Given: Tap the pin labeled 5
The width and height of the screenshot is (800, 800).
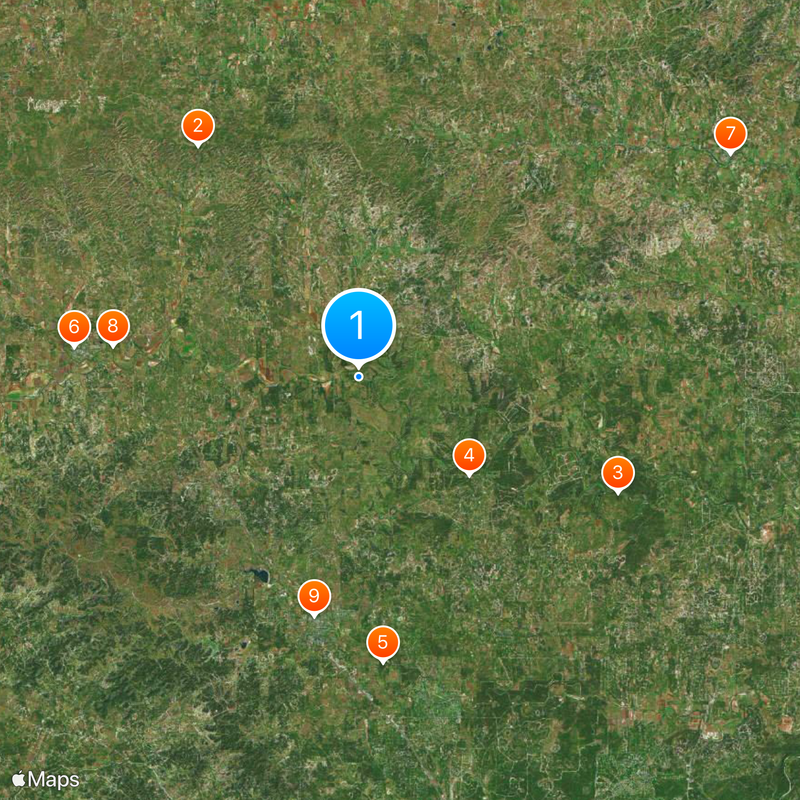Looking at the screenshot, I should pyautogui.click(x=382, y=642).
